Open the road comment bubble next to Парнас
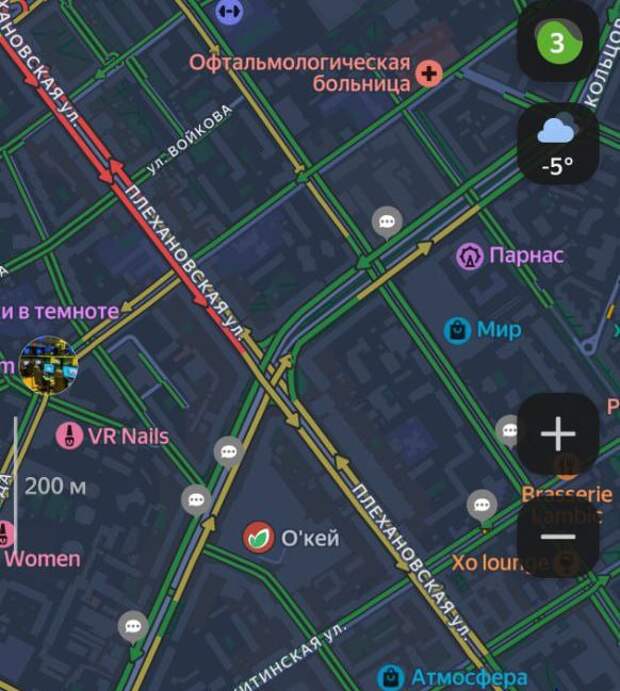 [387, 221]
